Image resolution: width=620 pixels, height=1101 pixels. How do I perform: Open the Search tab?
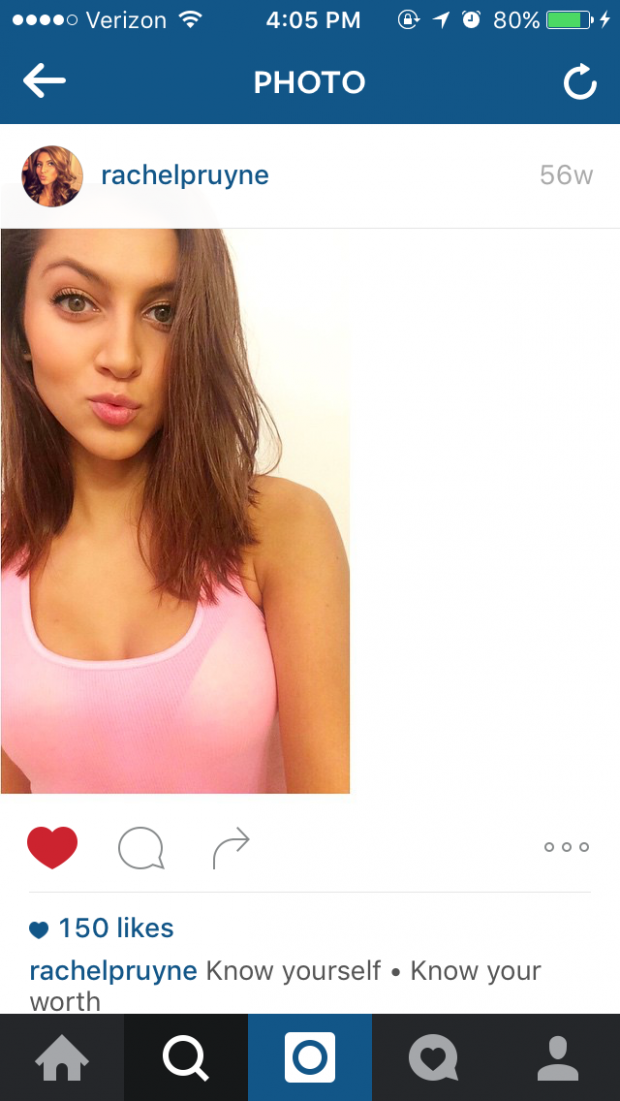186,1058
